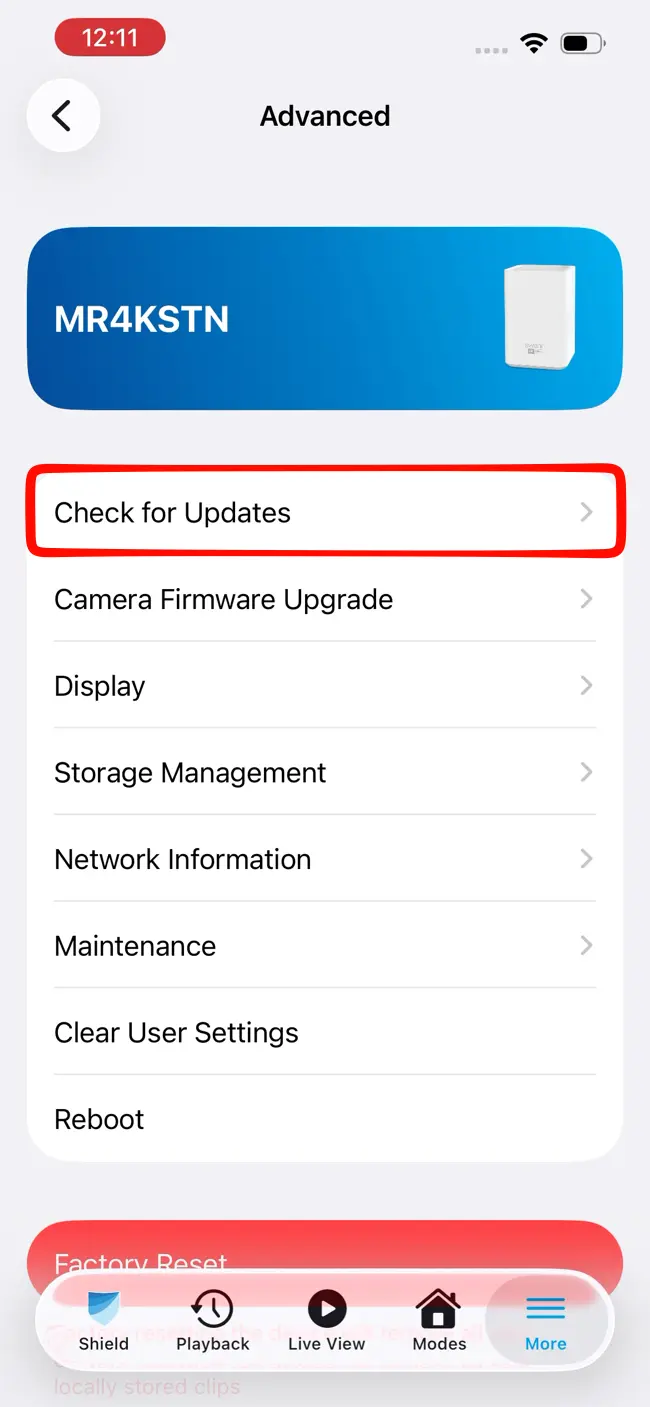The height and width of the screenshot is (1407, 650).
Task: Go back from the Advanced screen
Action: tap(63, 116)
